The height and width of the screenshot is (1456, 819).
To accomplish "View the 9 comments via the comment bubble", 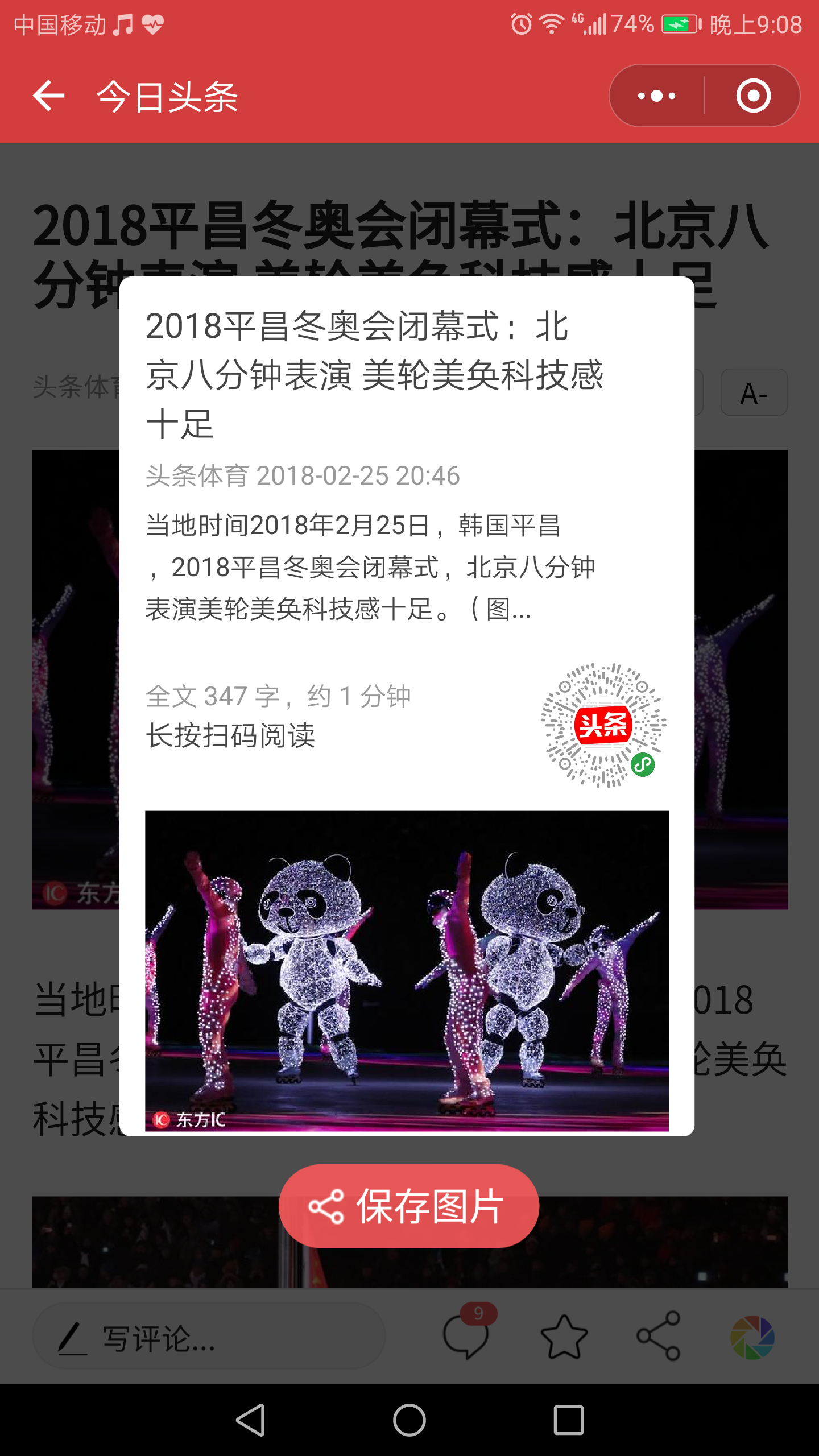I will point(466,1337).
